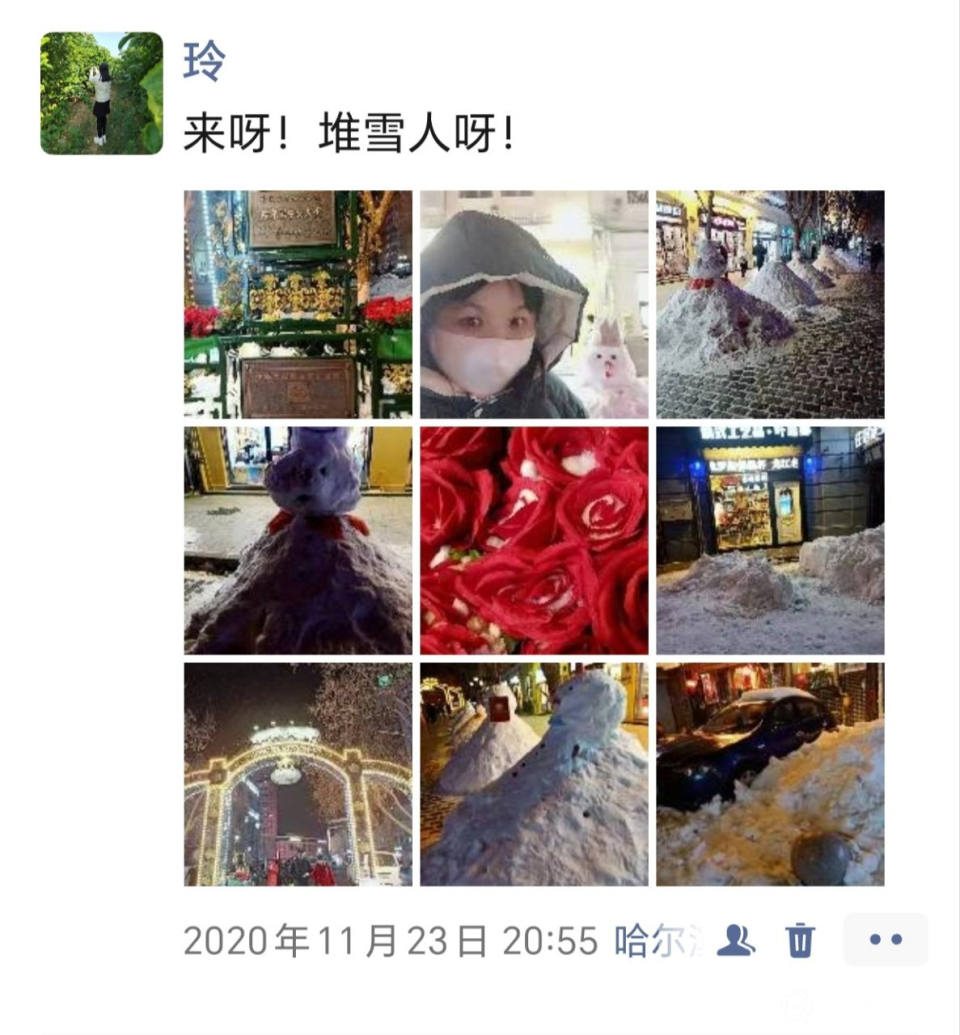Open the memorial plaque with flowers photo
The height and width of the screenshot is (1035, 960).
pyautogui.click(x=298, y=304)
